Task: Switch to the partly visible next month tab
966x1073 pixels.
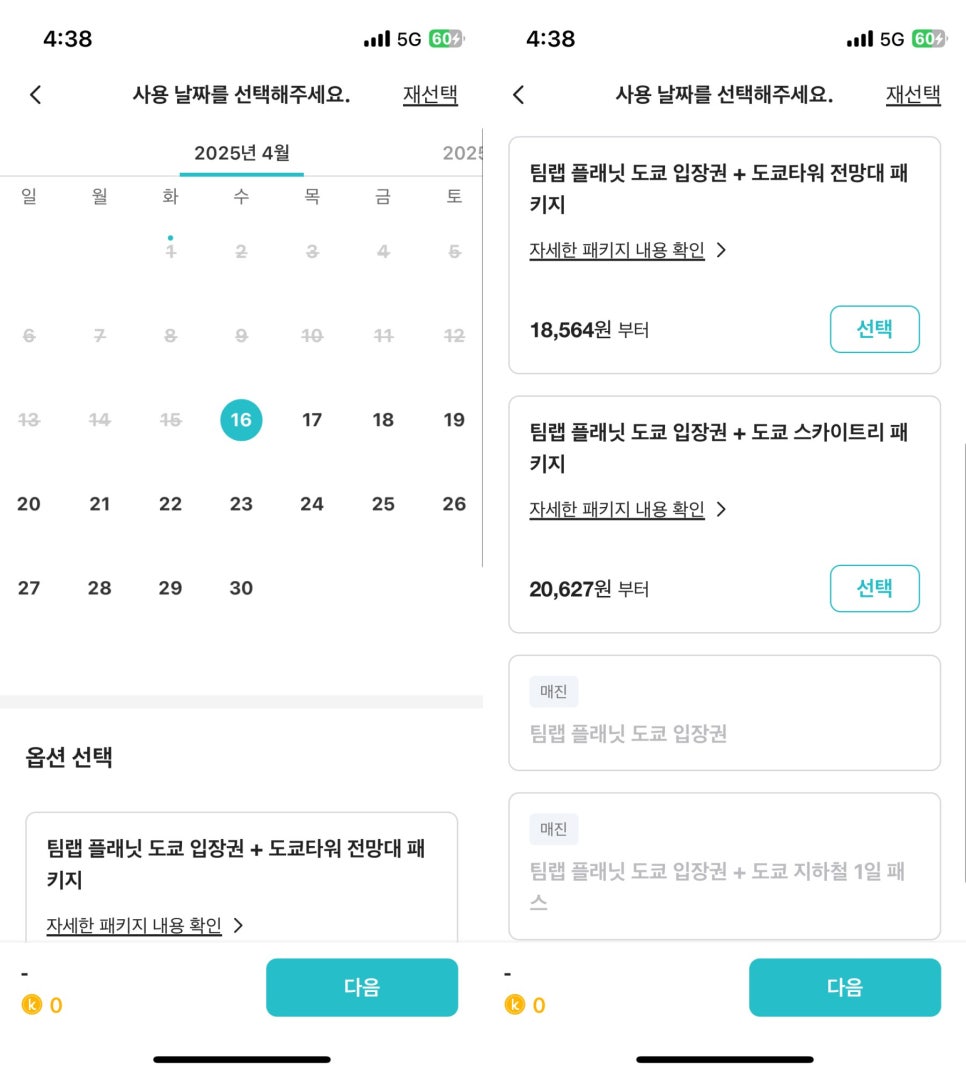Action: coord(462,153)
